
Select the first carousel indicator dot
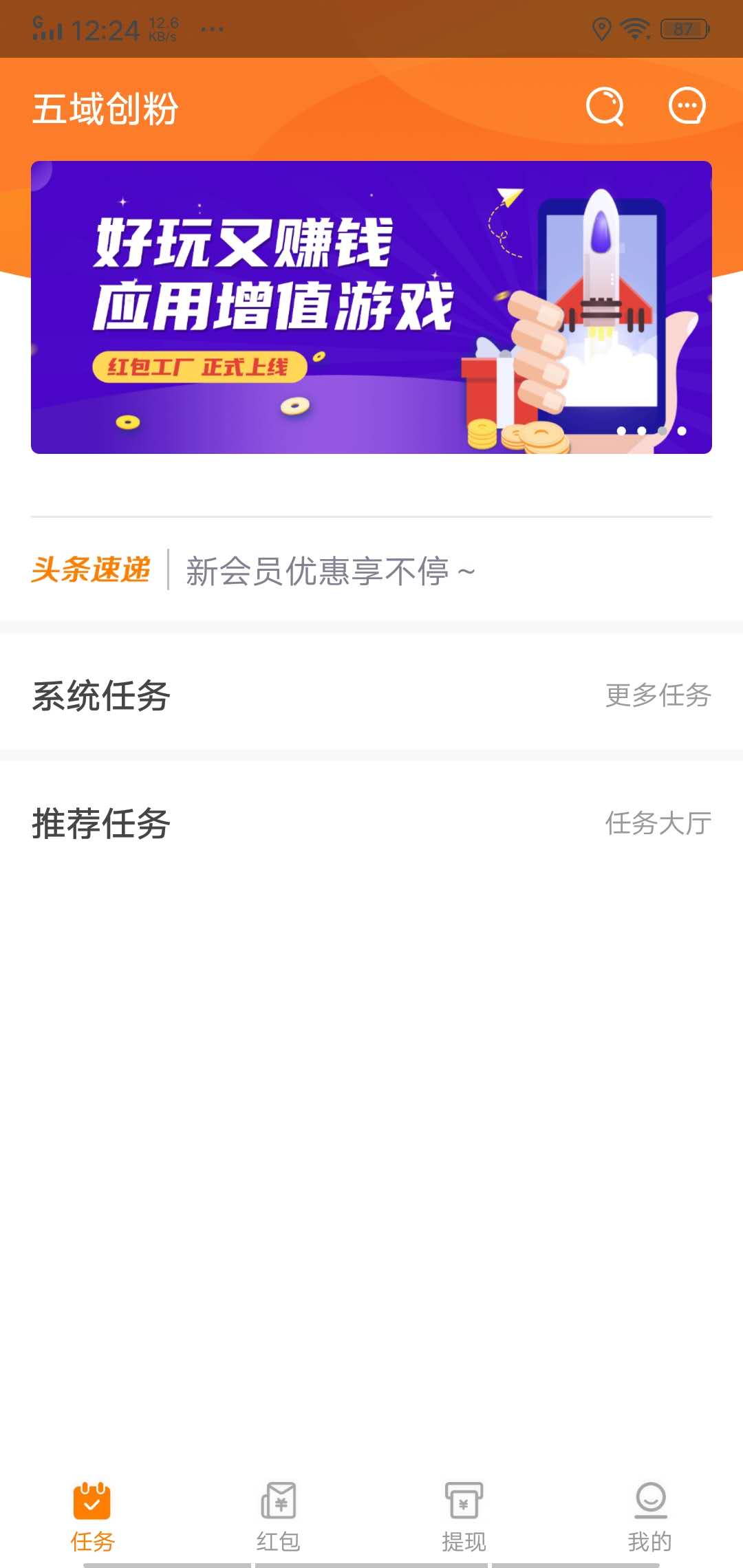click(x=623, y=429)
